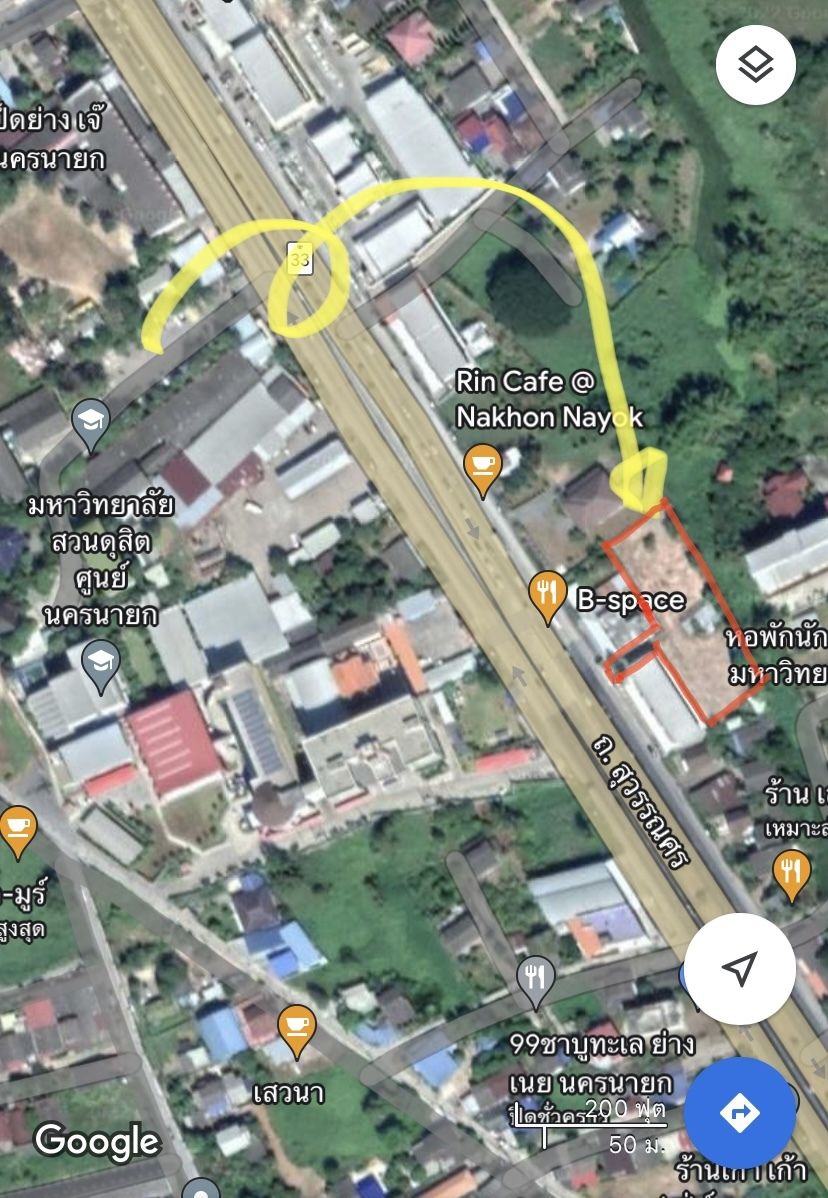This screenshot has height=1198, width=828.
Task: Open the map layers button
Action: point(756,66)
